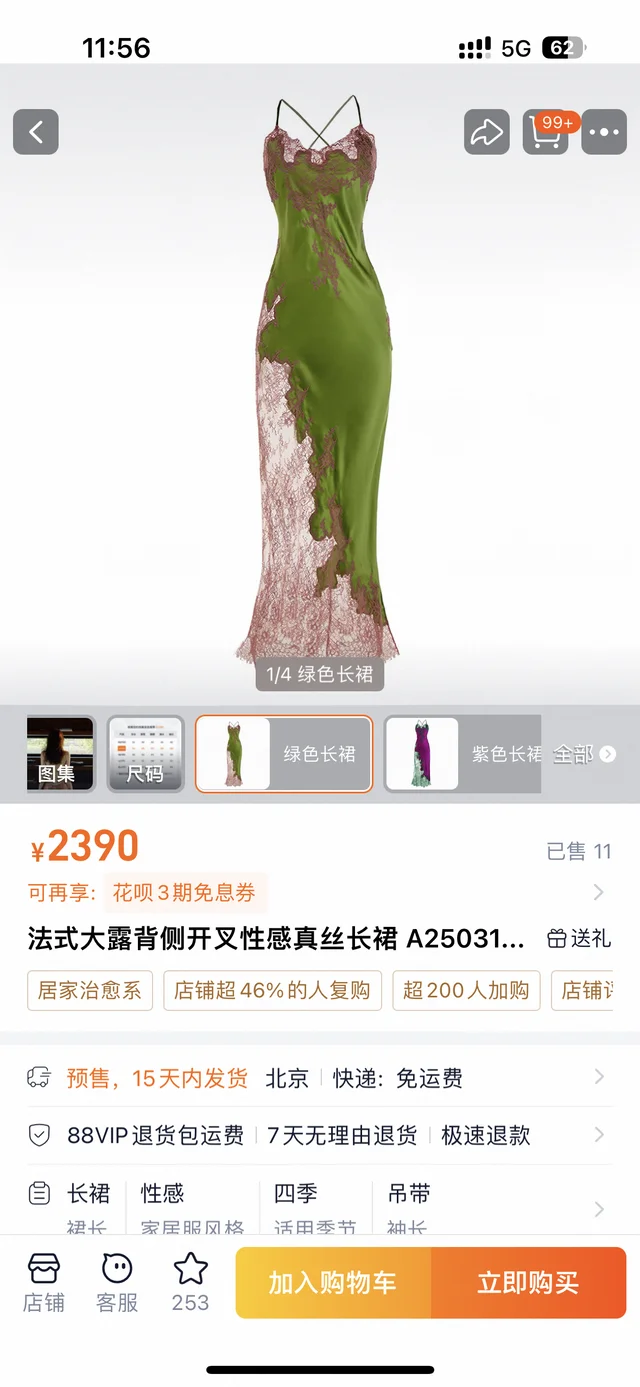
Task: Open the 花呗3期免息券 coupon offer
Action: tap(183, 892)
